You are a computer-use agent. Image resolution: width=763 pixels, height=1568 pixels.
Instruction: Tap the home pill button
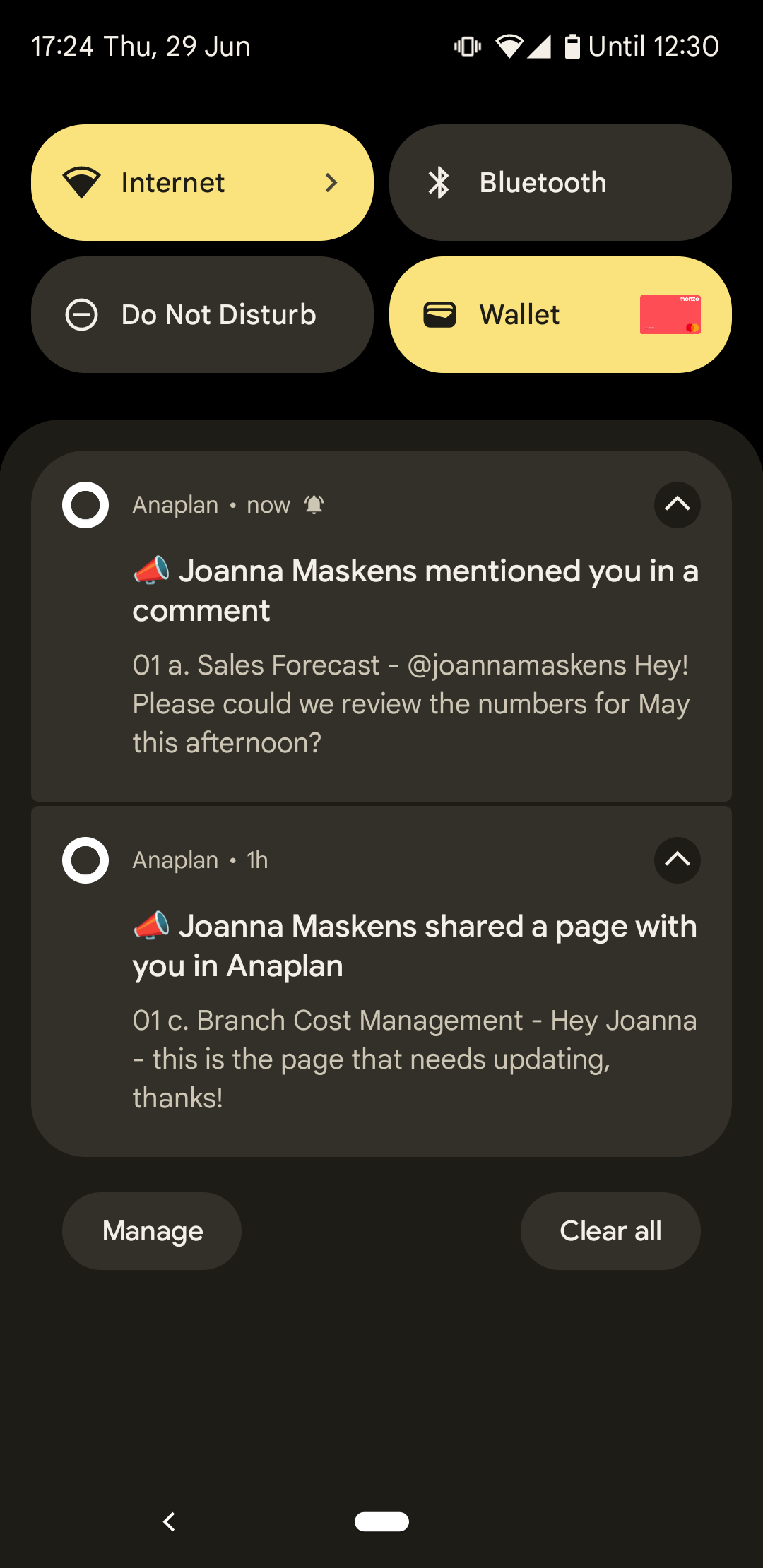(381, 1521)
